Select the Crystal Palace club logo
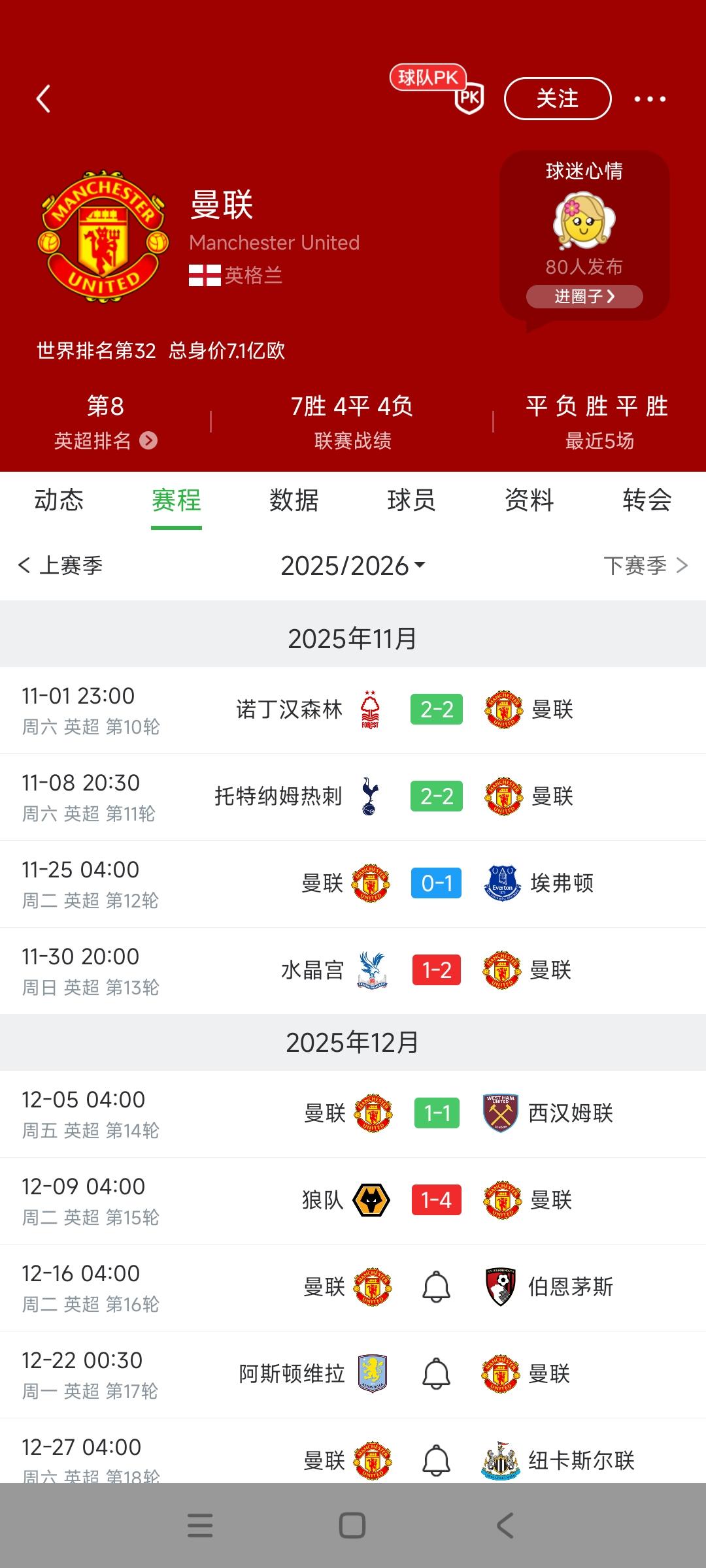706x1568 pixels. pos(373,970)
